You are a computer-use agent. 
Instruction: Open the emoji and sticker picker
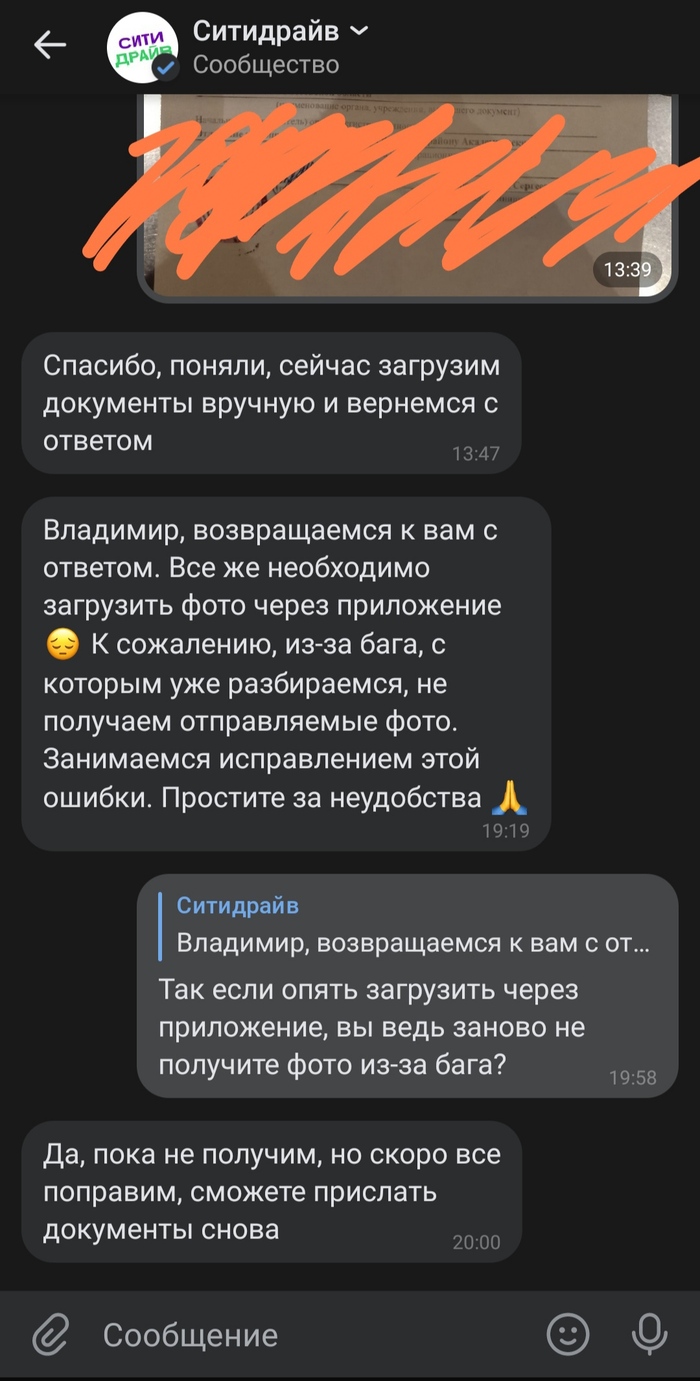point(568,1334)
